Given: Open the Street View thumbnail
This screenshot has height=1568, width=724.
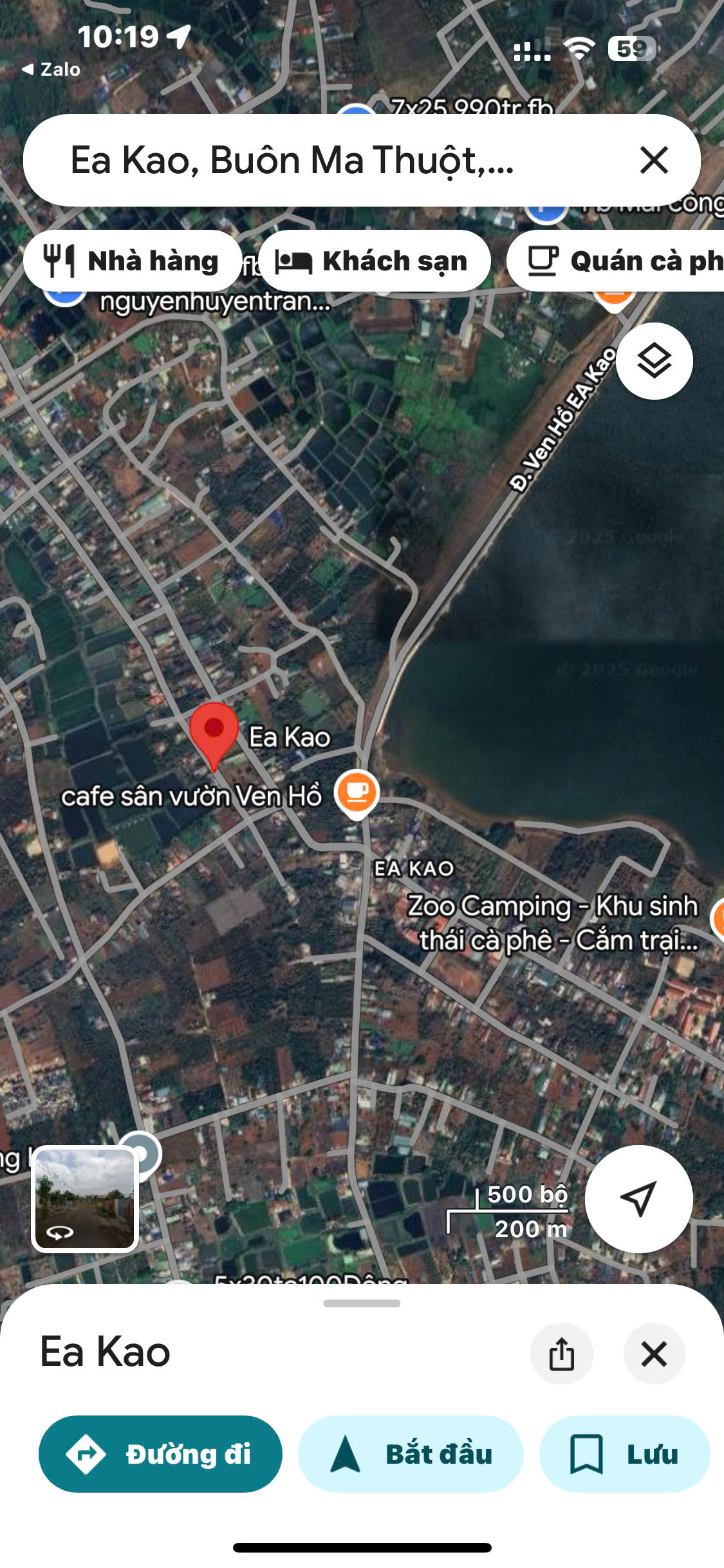Looking at the screenshot, I should point(85,1199).
